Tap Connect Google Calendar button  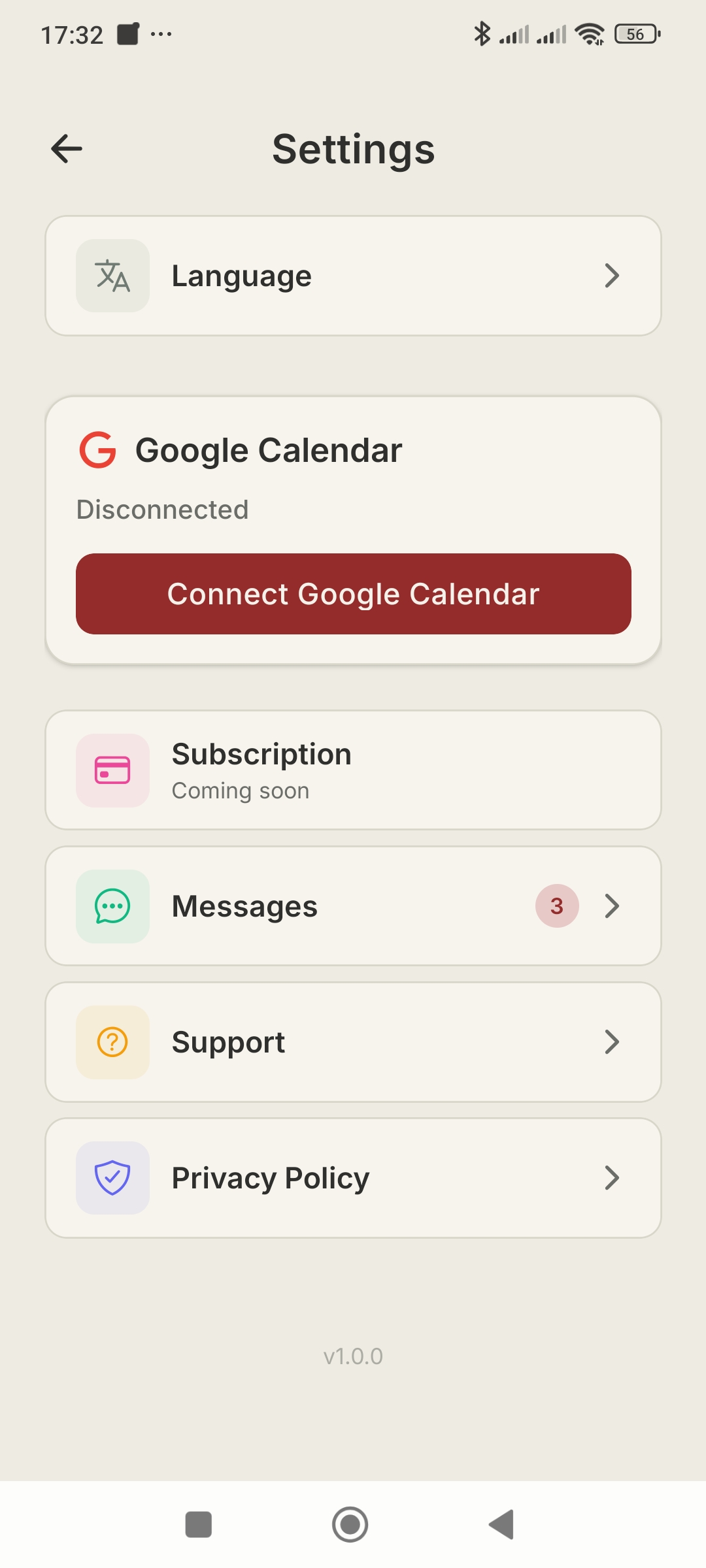pos(353,594)
